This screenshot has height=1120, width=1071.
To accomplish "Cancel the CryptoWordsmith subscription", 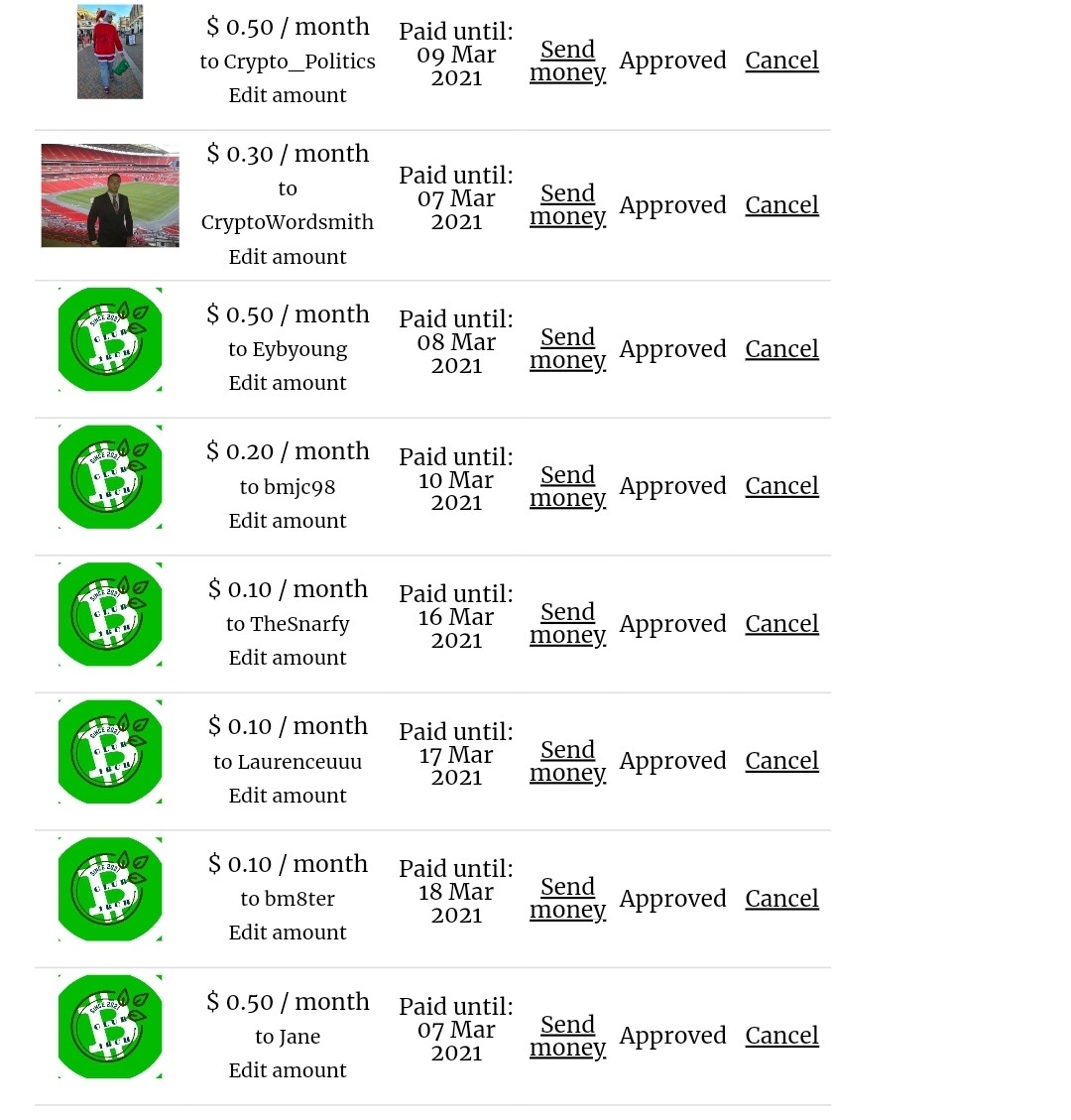I will coord(781,205).
